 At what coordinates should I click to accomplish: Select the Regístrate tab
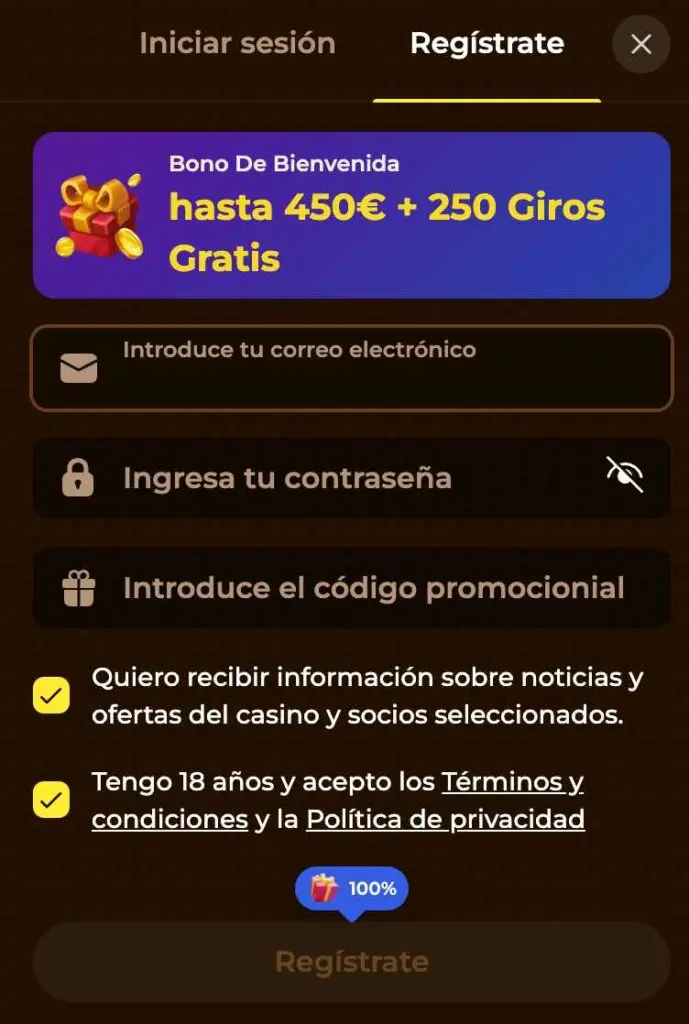tap(487, 44)
